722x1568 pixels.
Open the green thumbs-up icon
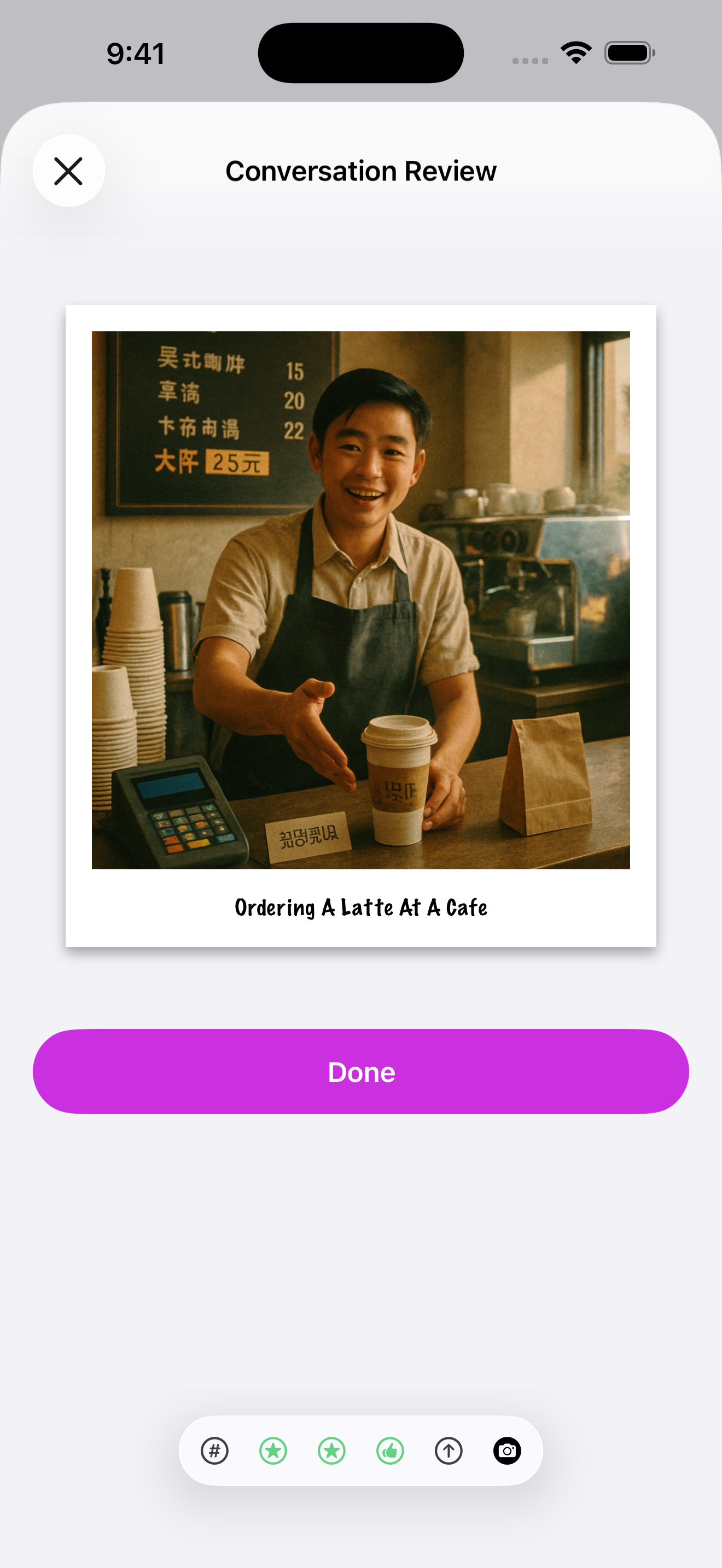coord(389,1450)
